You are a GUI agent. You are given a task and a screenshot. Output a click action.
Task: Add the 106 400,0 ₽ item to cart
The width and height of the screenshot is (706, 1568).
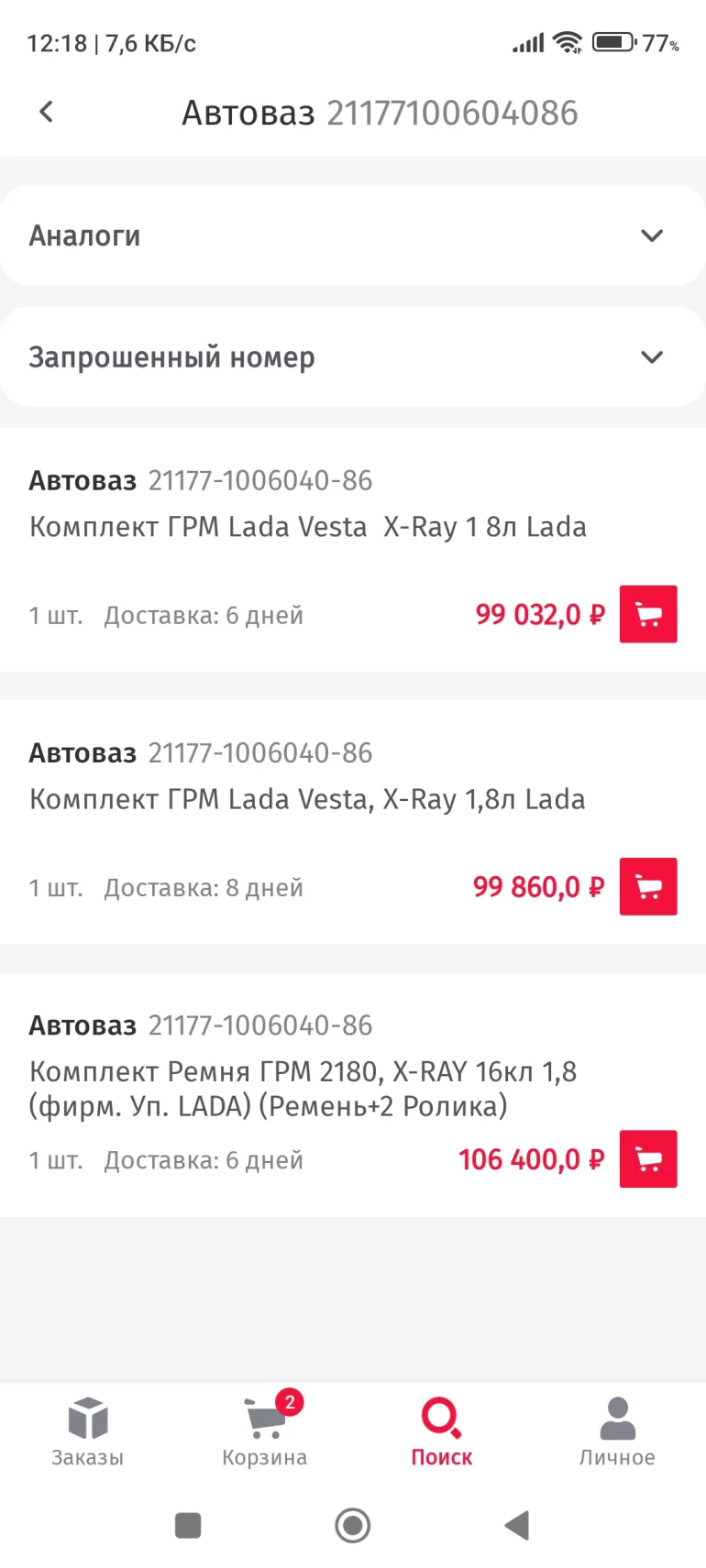(x=648, y=1159)
